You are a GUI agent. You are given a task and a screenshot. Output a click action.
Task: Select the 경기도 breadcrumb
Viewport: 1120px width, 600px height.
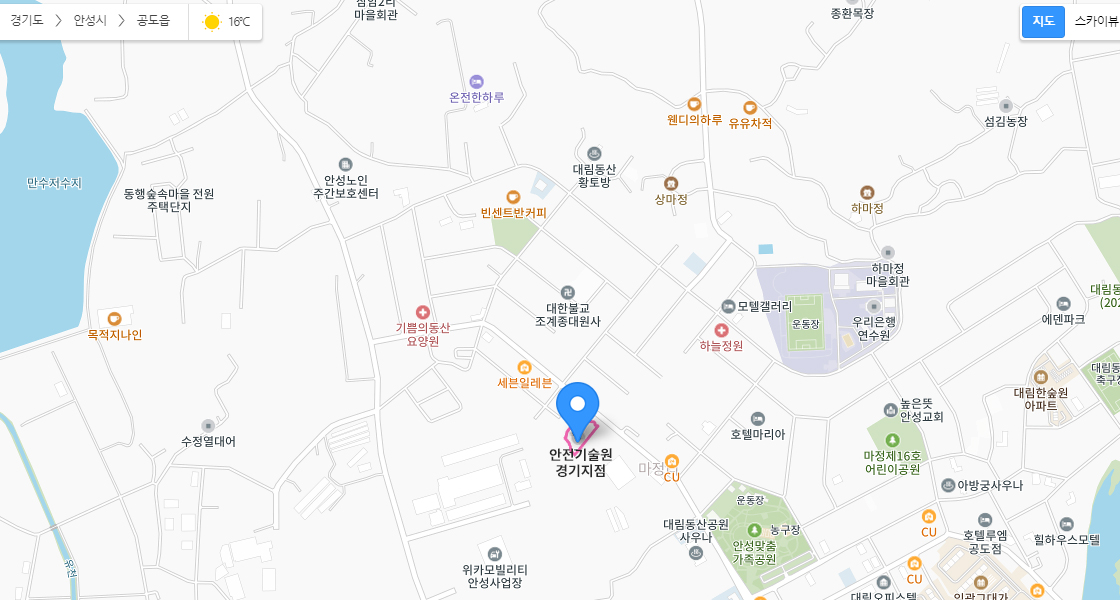[27, 21]
